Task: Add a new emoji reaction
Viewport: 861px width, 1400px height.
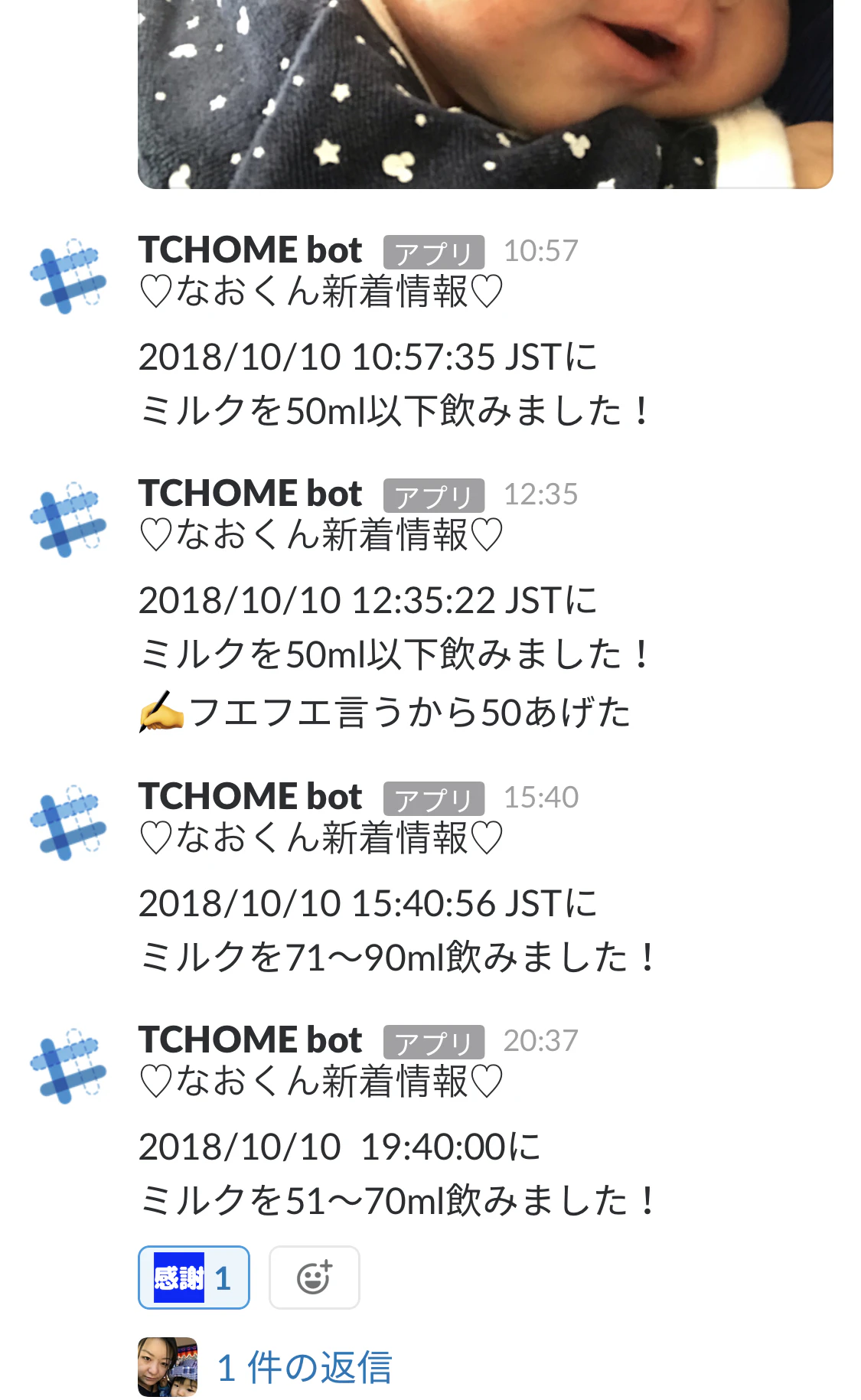Action: click(314, 1278)
